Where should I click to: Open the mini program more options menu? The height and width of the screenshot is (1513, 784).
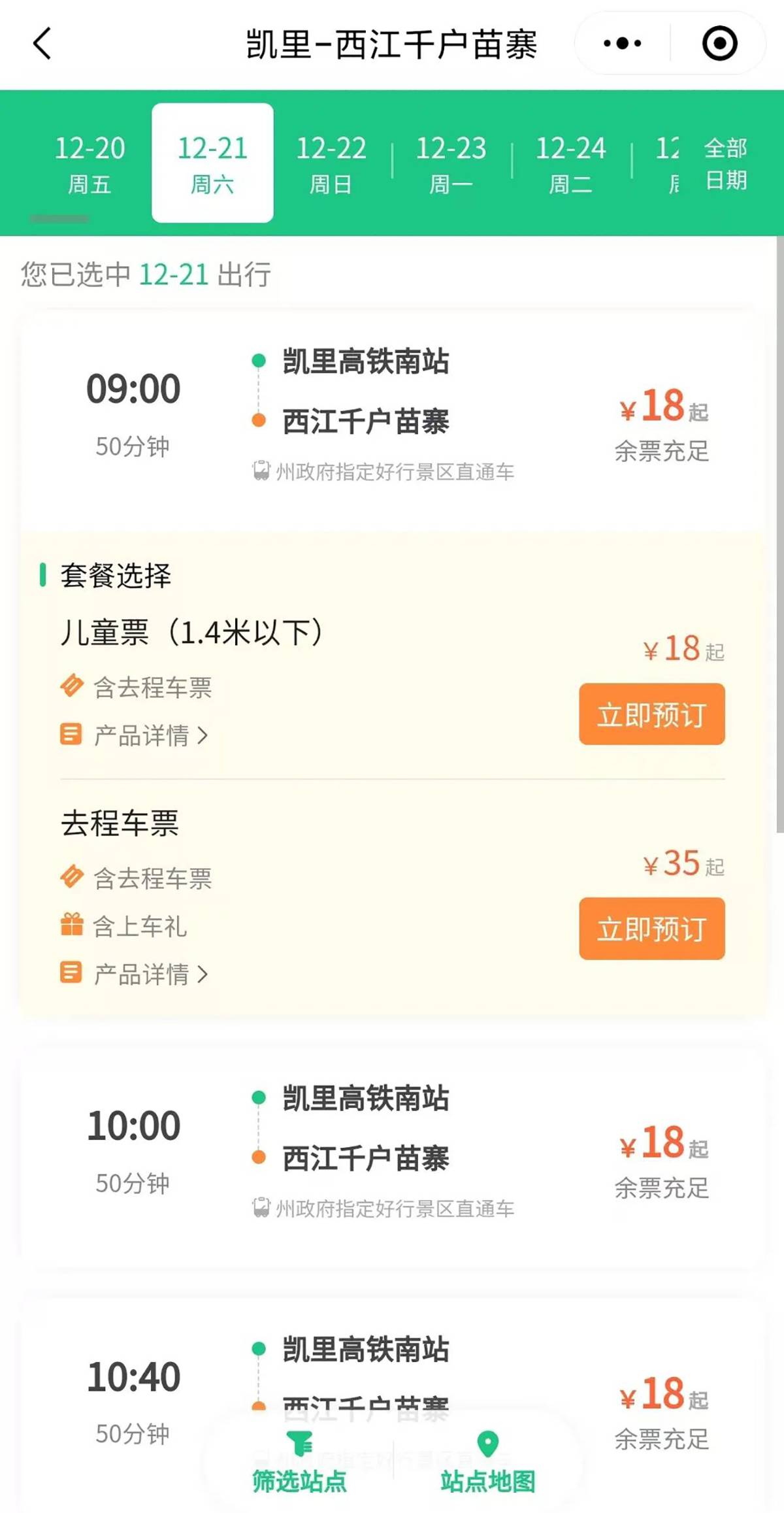click(x=622, y=44)
